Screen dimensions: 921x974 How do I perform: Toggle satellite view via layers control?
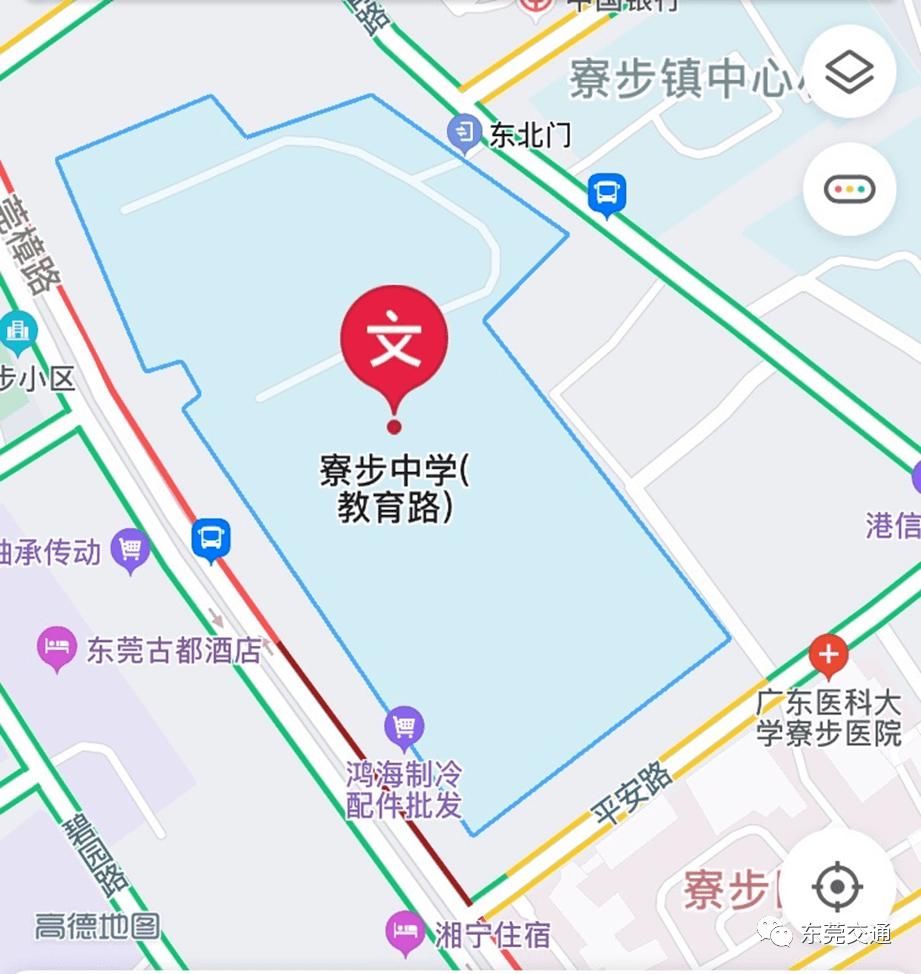pos(849,72)
